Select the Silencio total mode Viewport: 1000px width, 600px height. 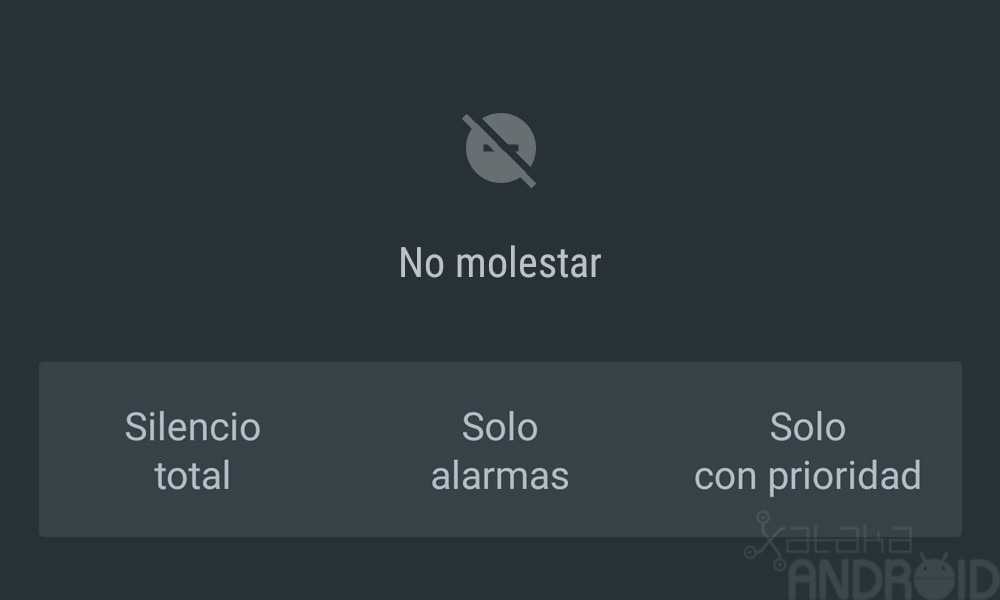[192, 451]
